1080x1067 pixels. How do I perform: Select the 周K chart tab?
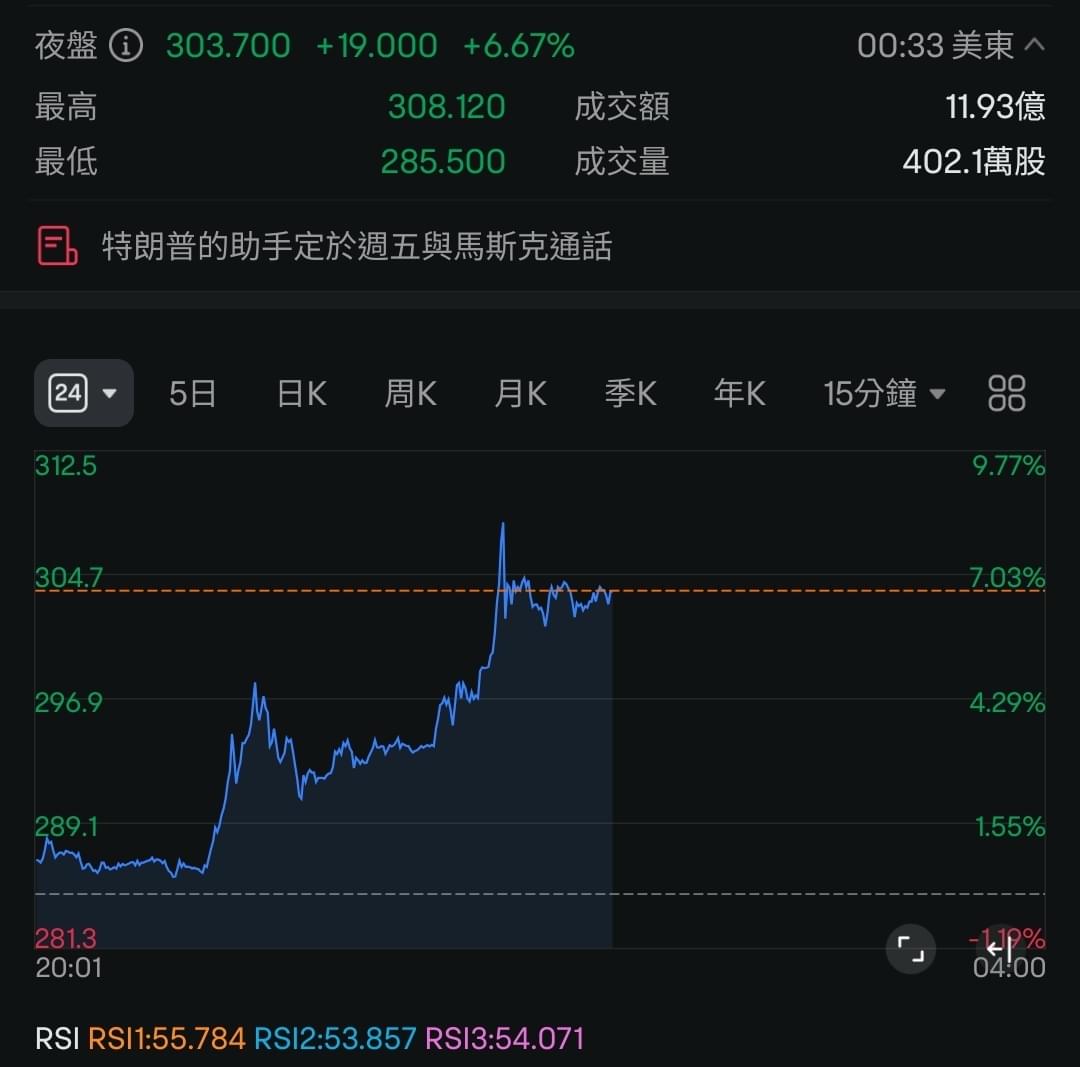coord(410,394)
